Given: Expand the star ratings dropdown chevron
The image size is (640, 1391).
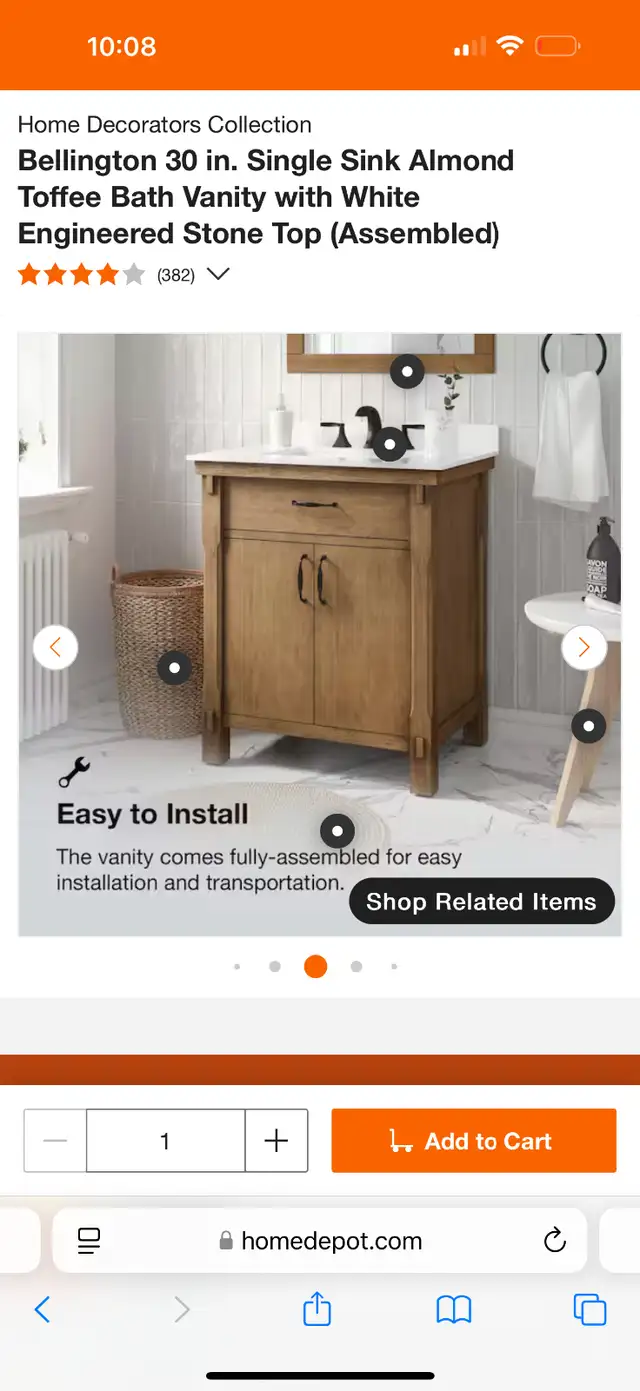Looking at the screenshot, I should pyautogui.click(x=218, y=274).
